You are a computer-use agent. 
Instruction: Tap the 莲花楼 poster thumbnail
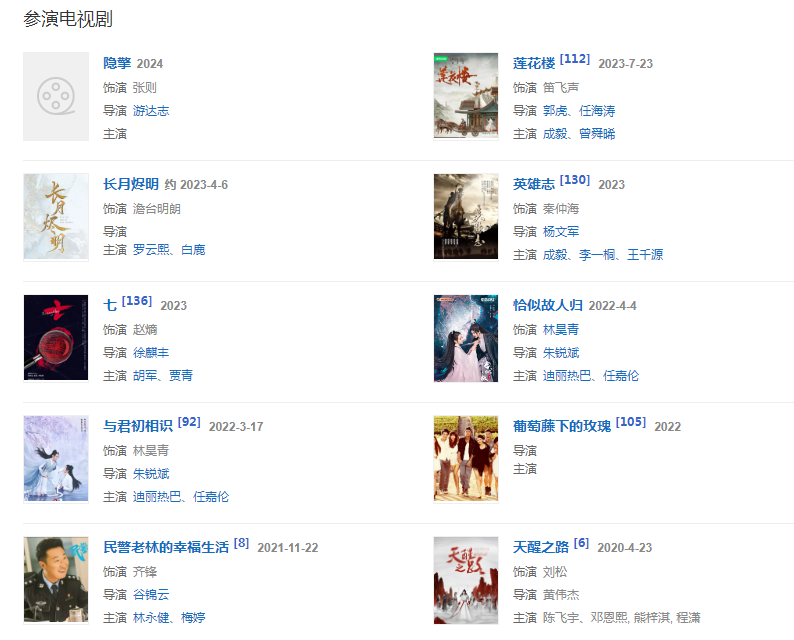(465, 96)
